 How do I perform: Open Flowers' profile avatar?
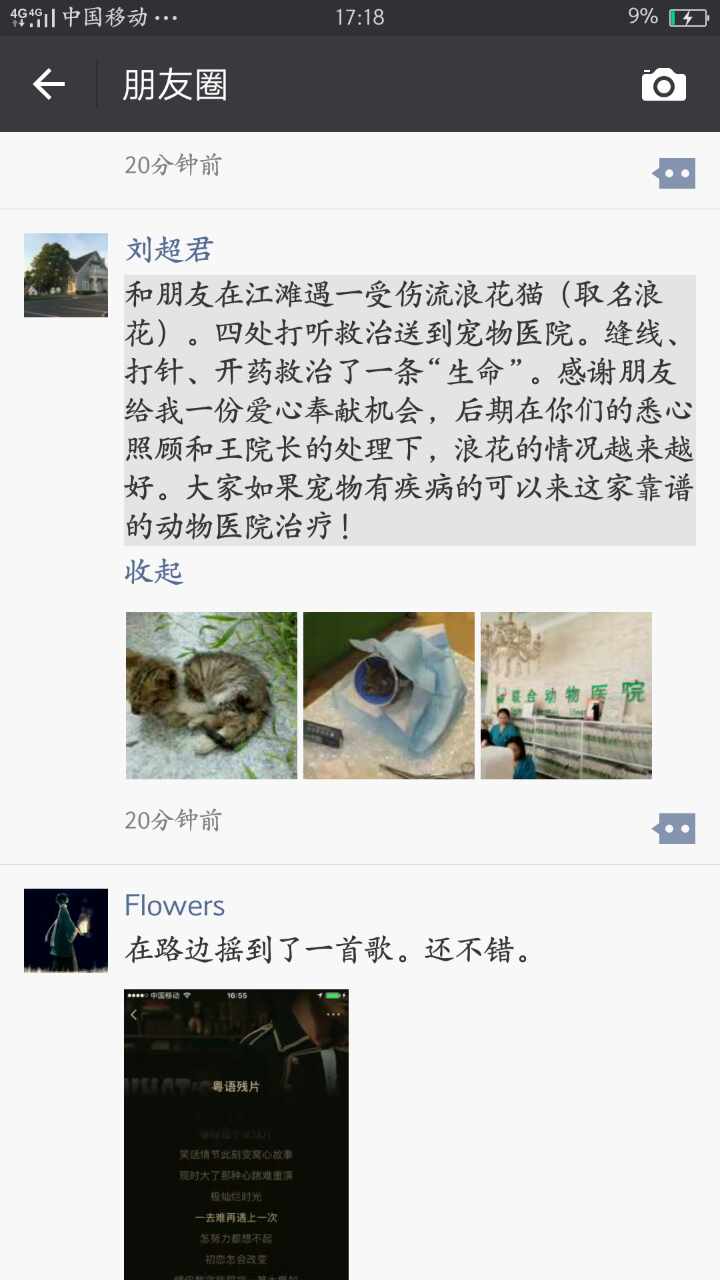point(66,930)
